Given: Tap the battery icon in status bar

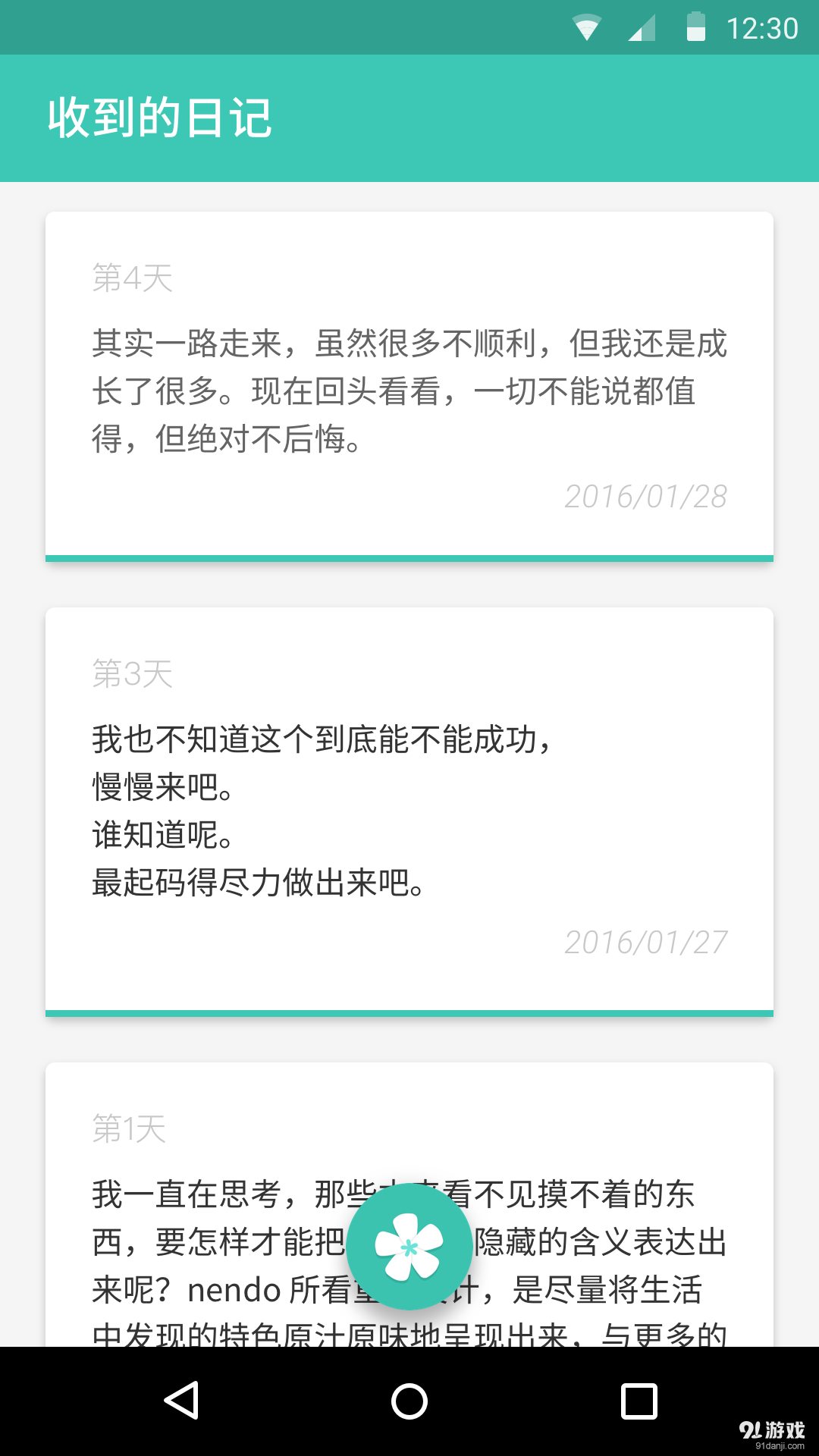Looking at the screenshot, I should tap(696, 26).
